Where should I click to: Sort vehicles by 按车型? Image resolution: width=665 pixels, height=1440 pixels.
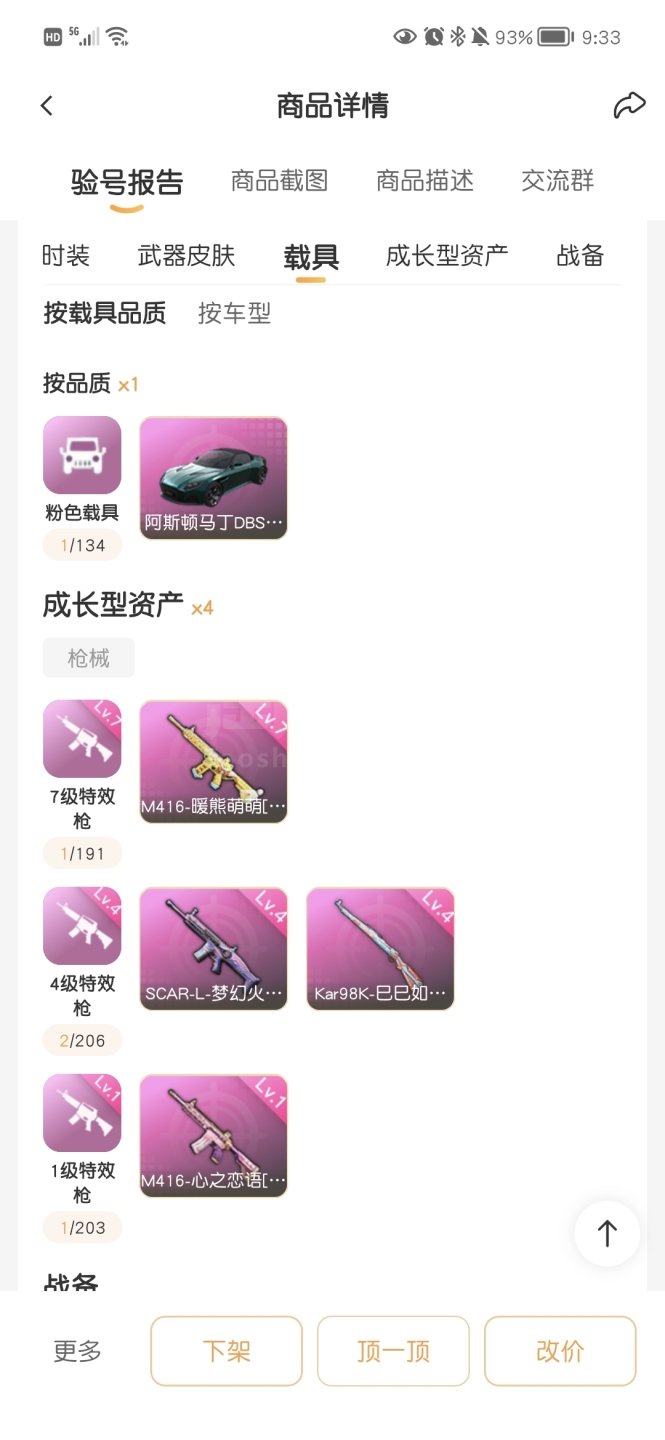234,314
